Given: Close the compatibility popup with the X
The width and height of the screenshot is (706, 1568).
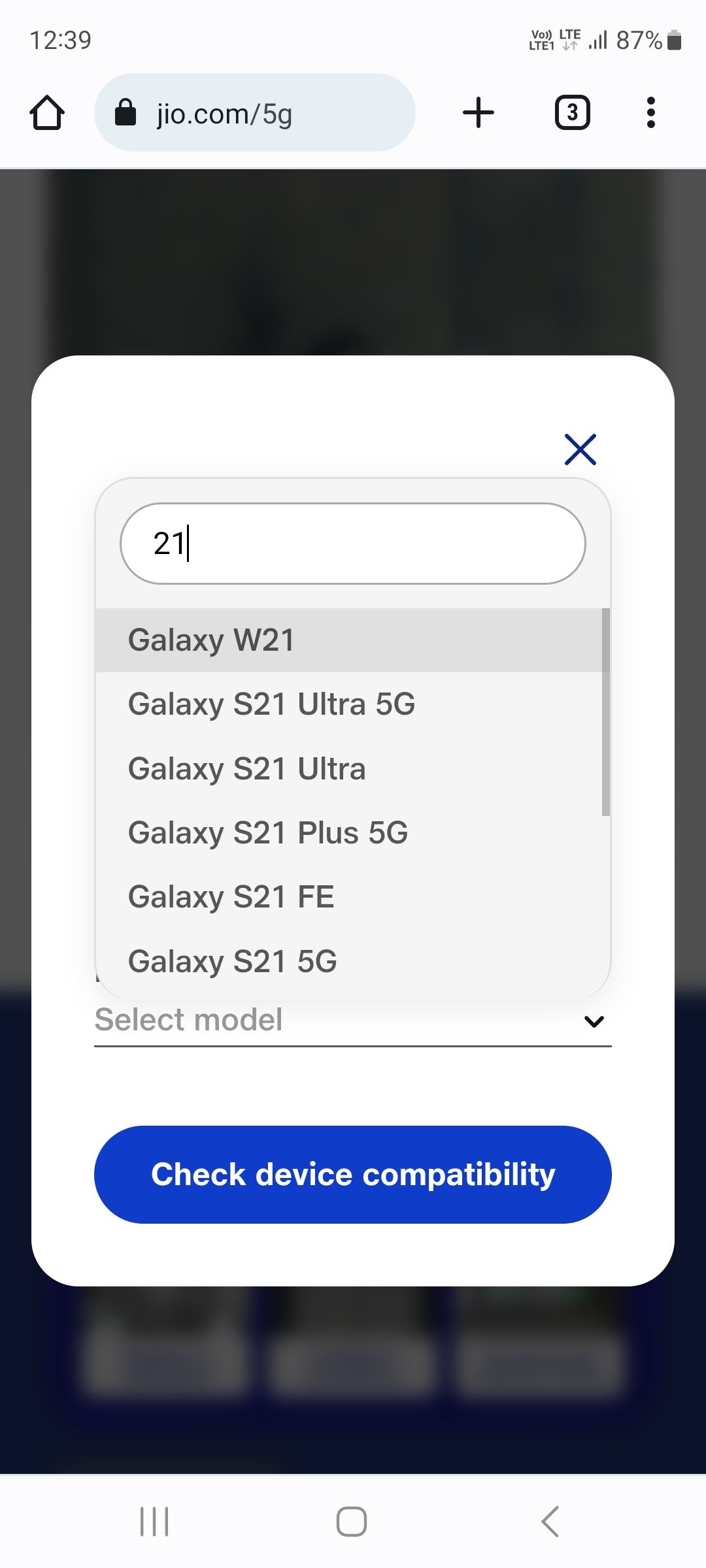Looking at the screenshot, I should click(x=580, y=449).
